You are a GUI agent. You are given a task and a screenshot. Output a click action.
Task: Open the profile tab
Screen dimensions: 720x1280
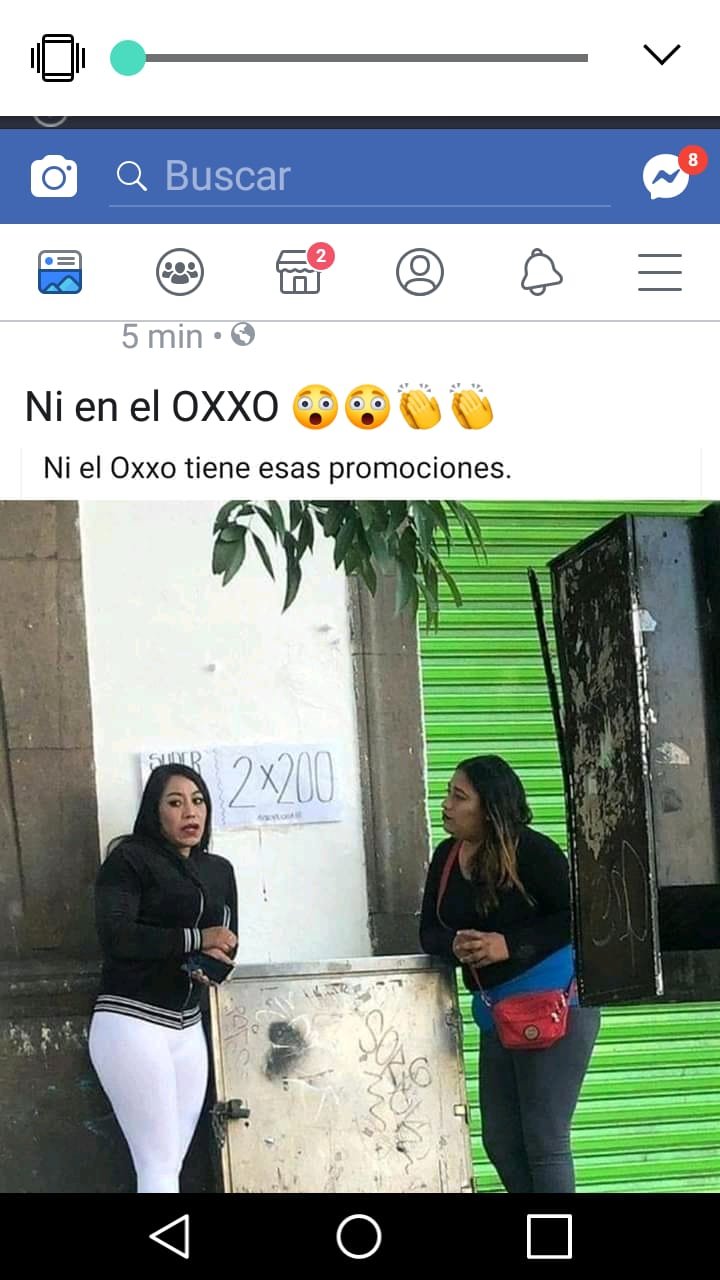coord(420,272)
